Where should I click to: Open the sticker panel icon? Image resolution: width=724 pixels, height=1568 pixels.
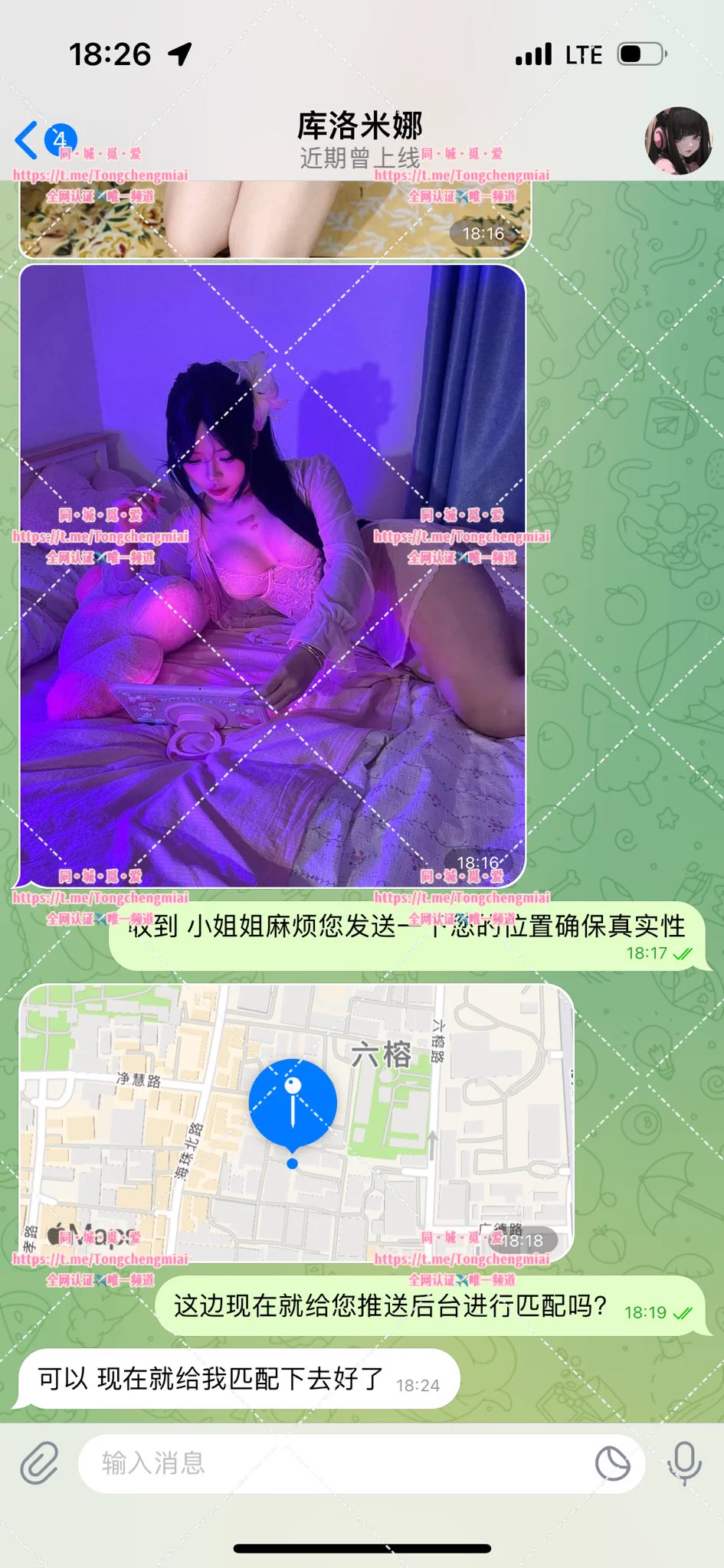click(612, 1463)
